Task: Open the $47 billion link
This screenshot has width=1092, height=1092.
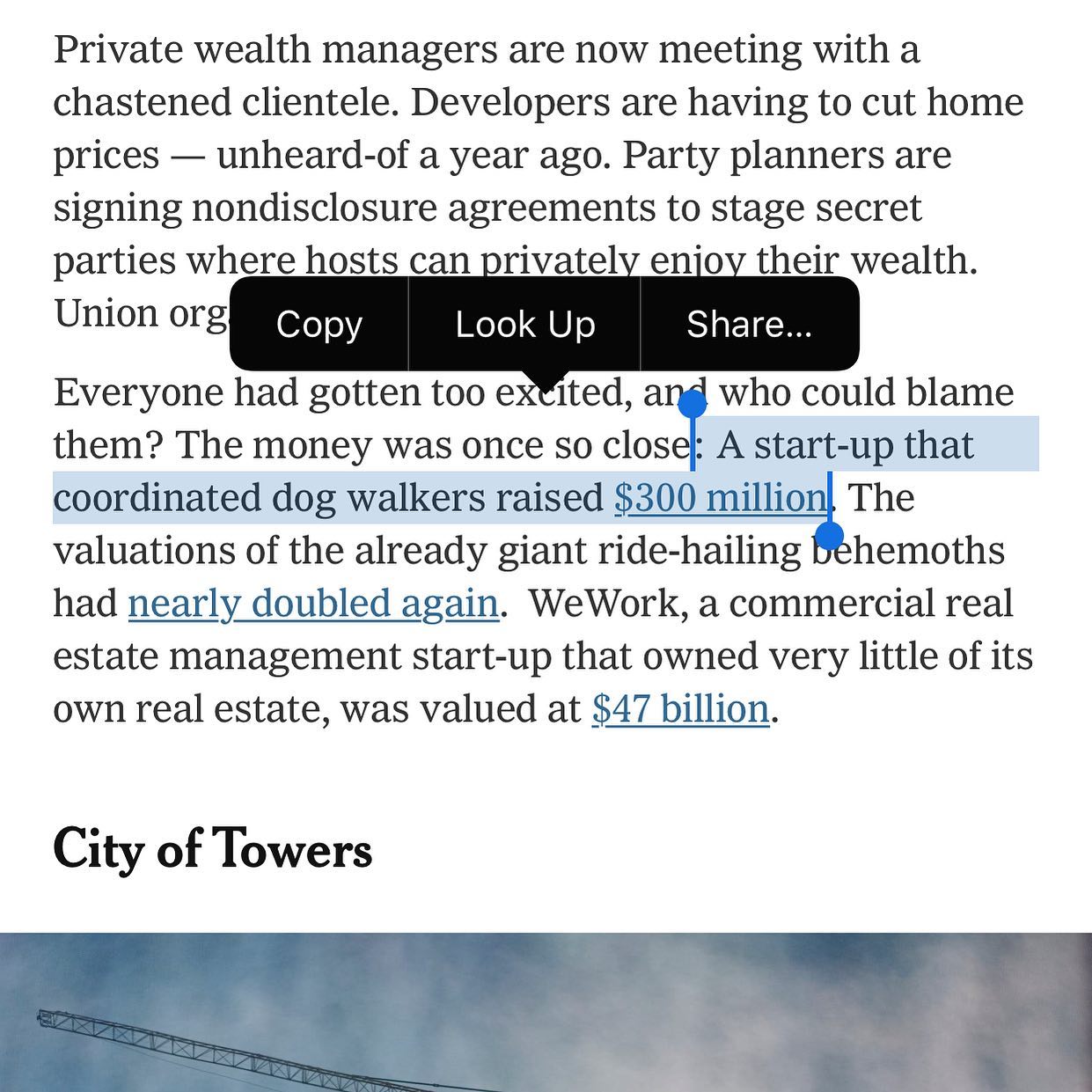Action: [680, 709]
